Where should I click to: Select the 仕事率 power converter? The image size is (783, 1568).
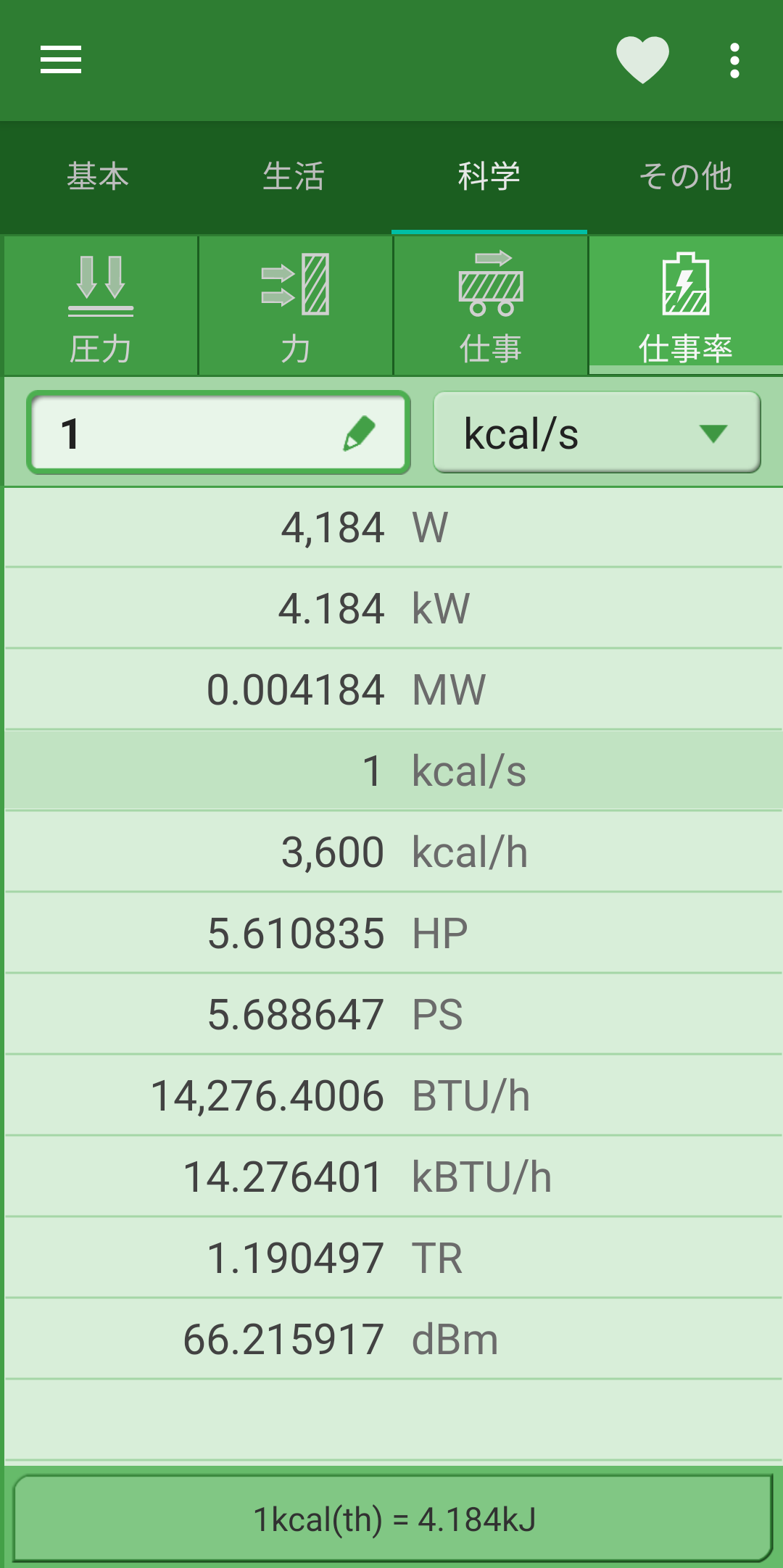[686, 307]
